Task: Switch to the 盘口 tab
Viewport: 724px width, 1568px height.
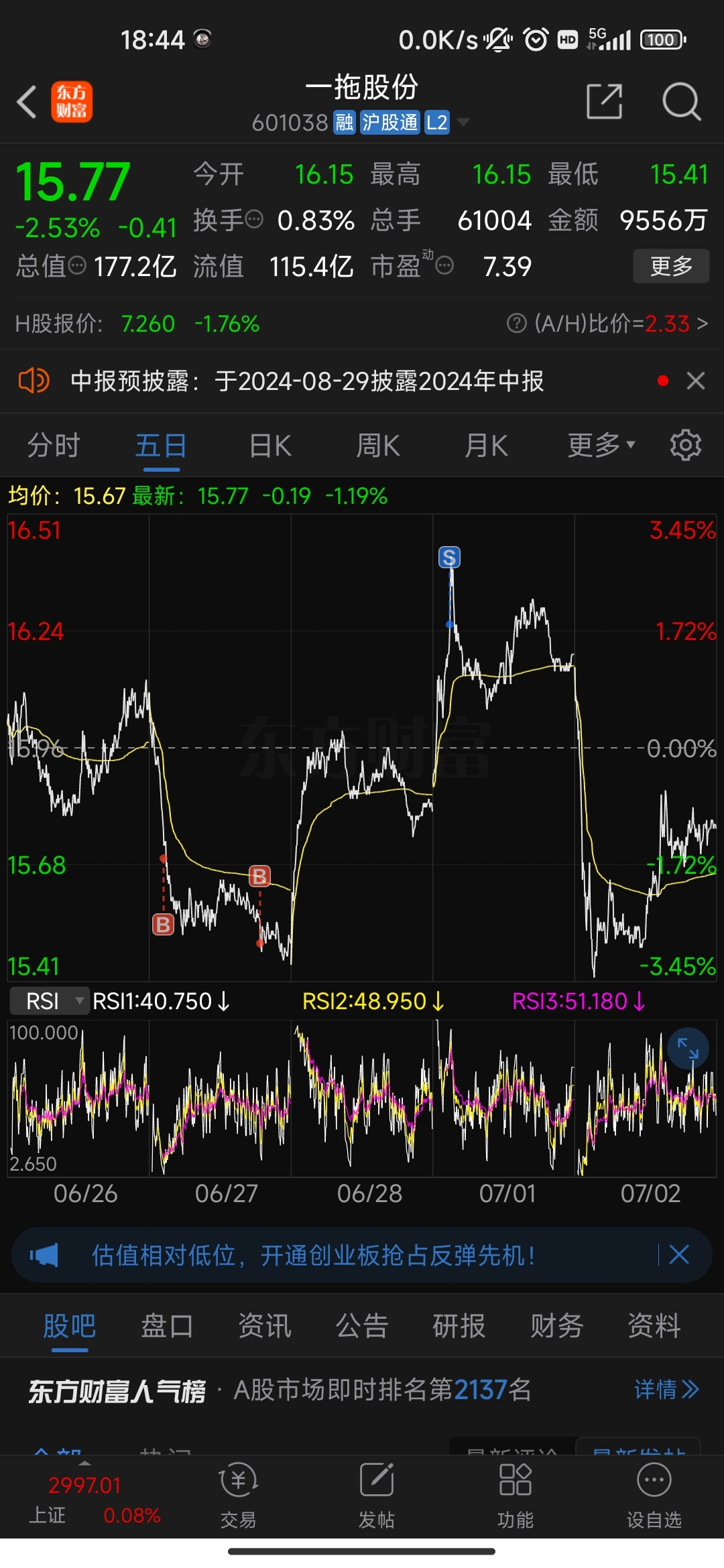Action: pos(167,1326)
